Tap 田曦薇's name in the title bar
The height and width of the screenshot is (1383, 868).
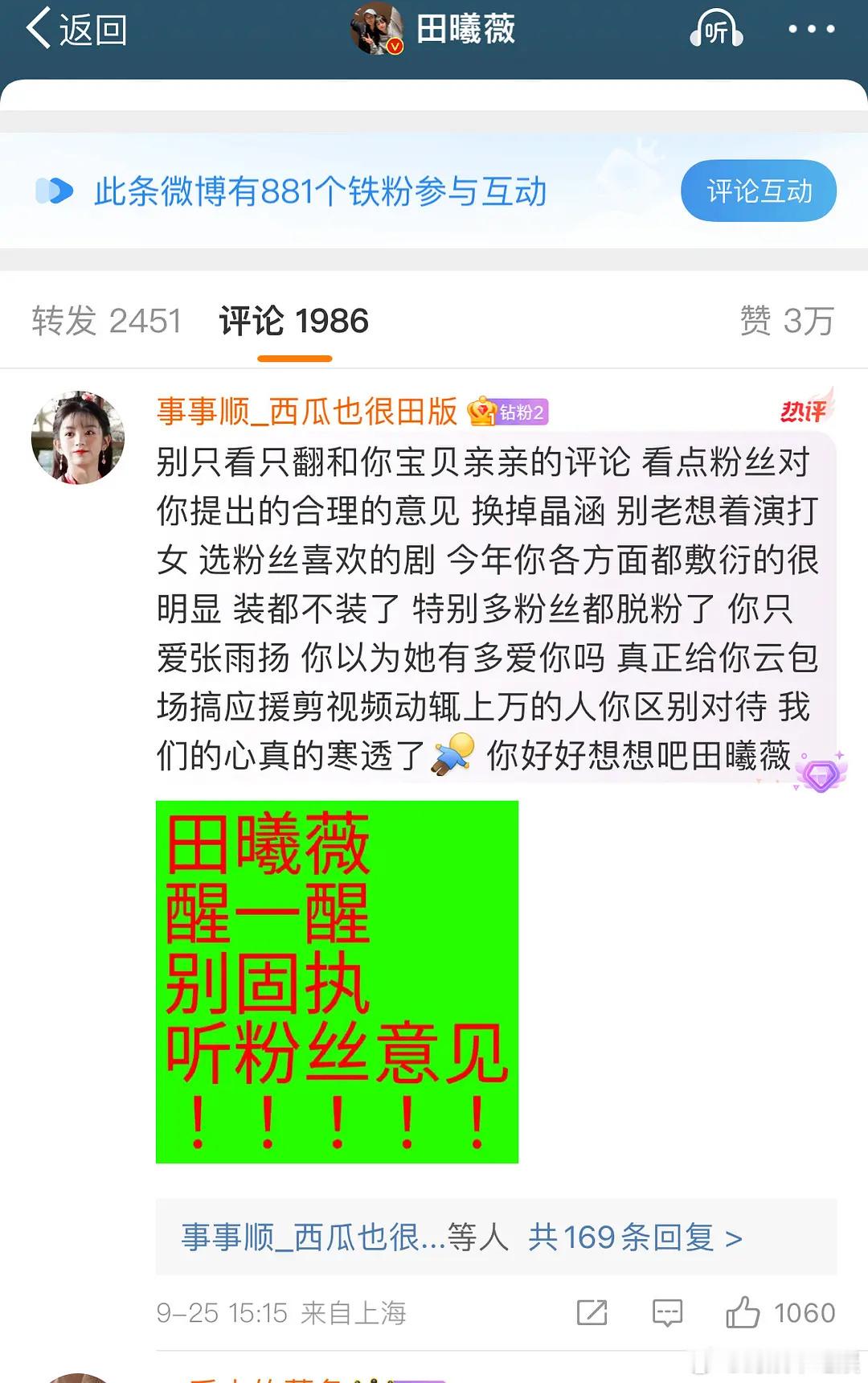coord(466,27)
